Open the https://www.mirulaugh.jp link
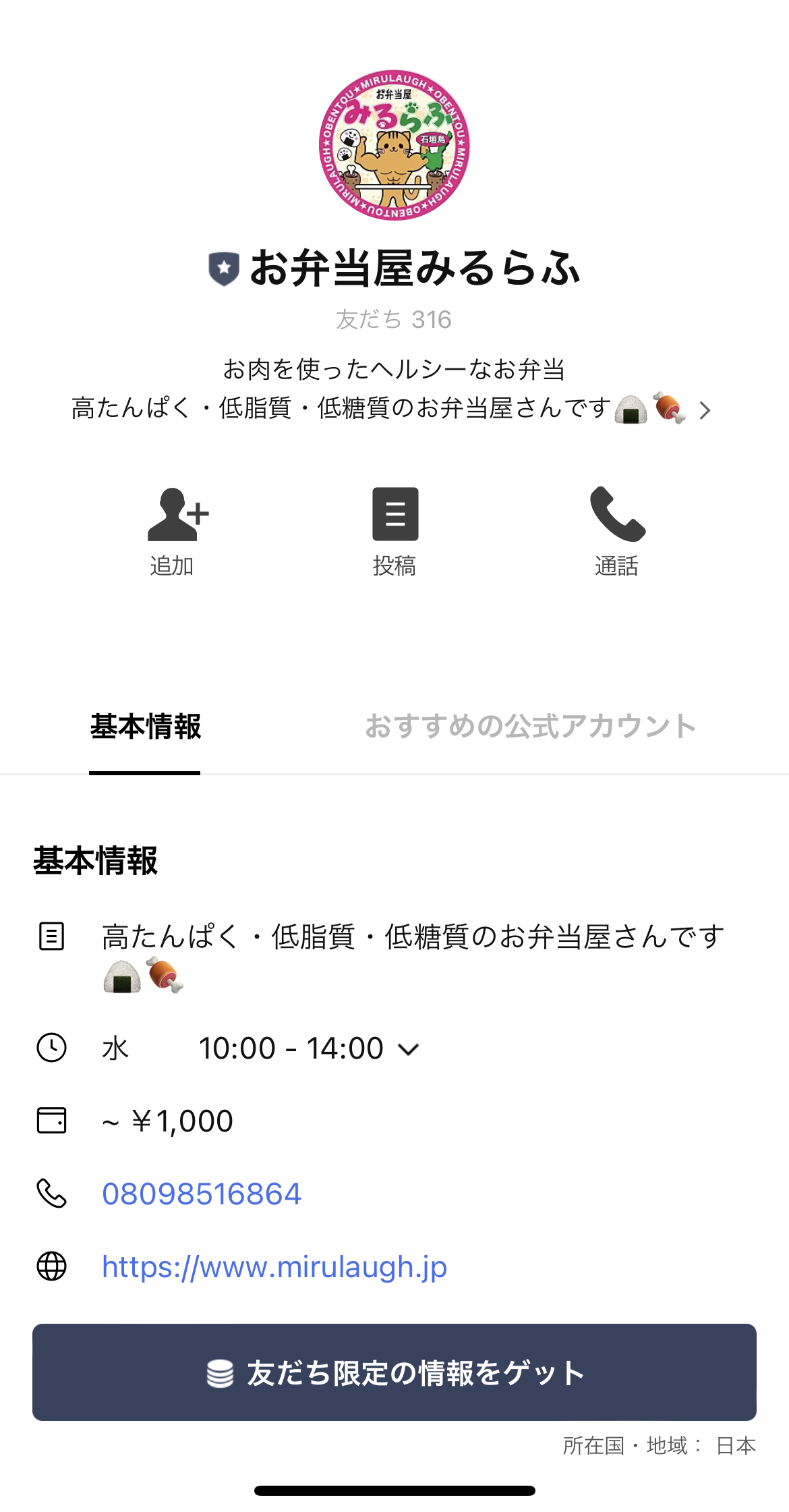The height and width of the screenshot is (1512, 789). 273,1268
